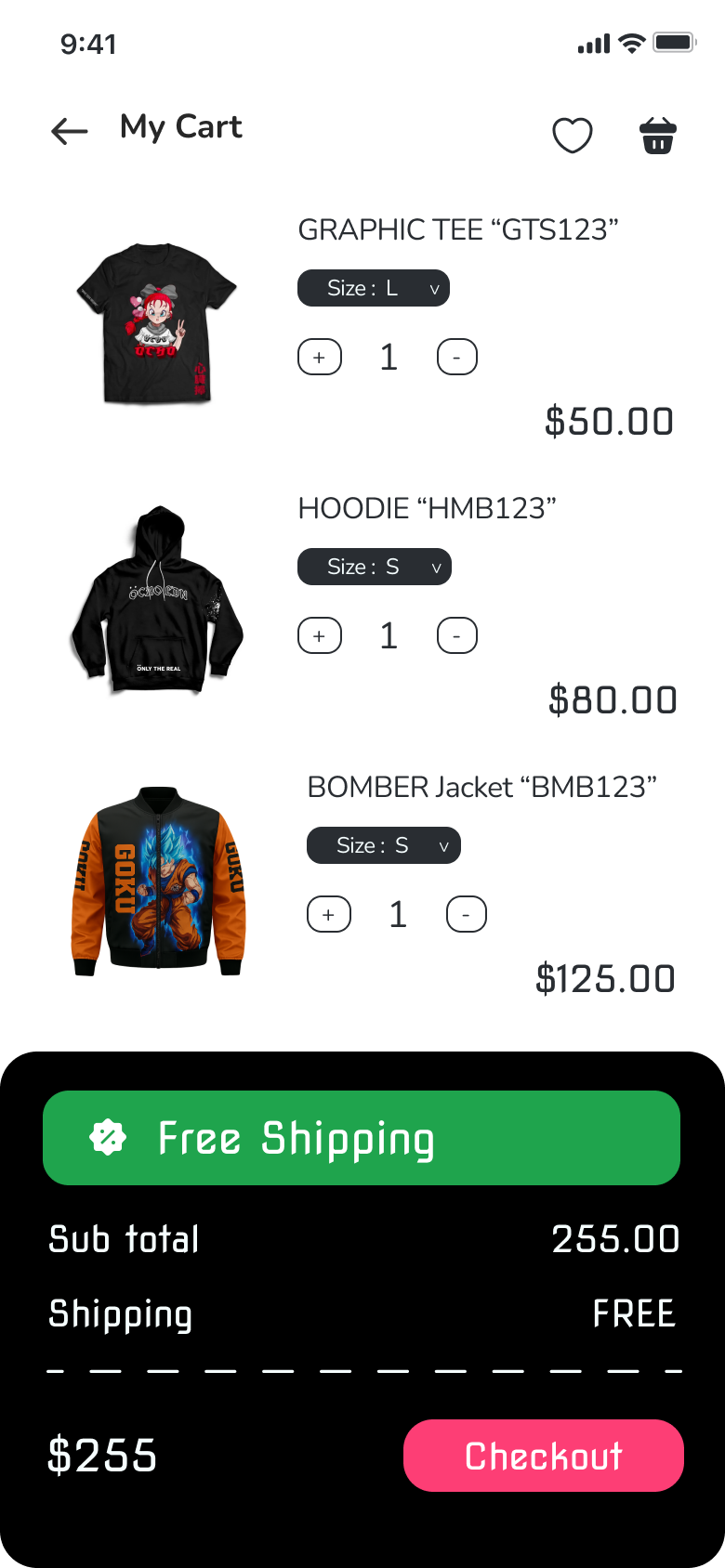This screenshot has width=725, height=1568.
Task: Proceed to Checkout
Action: (x=544, y=1456)
